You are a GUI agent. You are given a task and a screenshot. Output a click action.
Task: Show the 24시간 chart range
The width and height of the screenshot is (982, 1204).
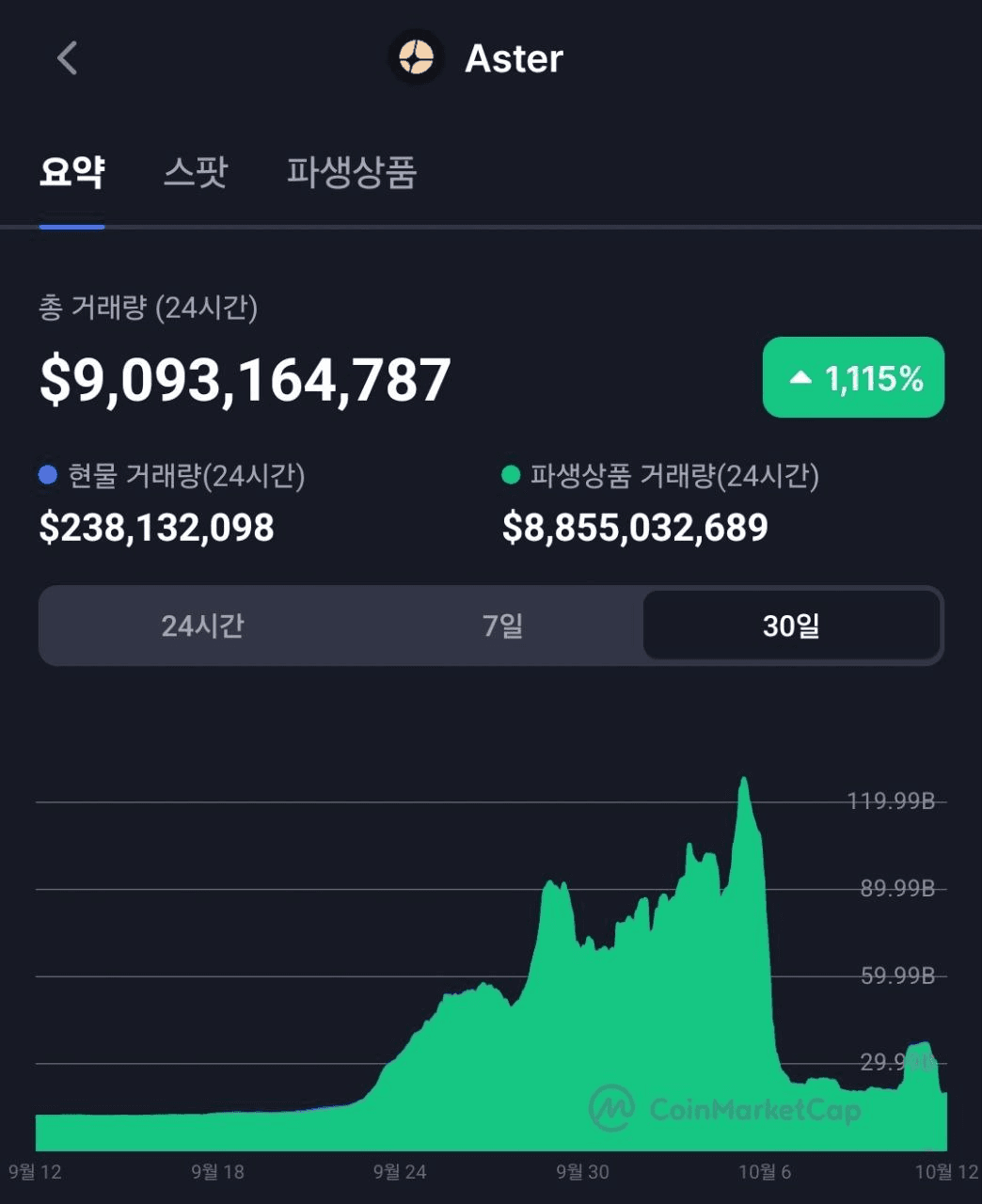point(202,626)
